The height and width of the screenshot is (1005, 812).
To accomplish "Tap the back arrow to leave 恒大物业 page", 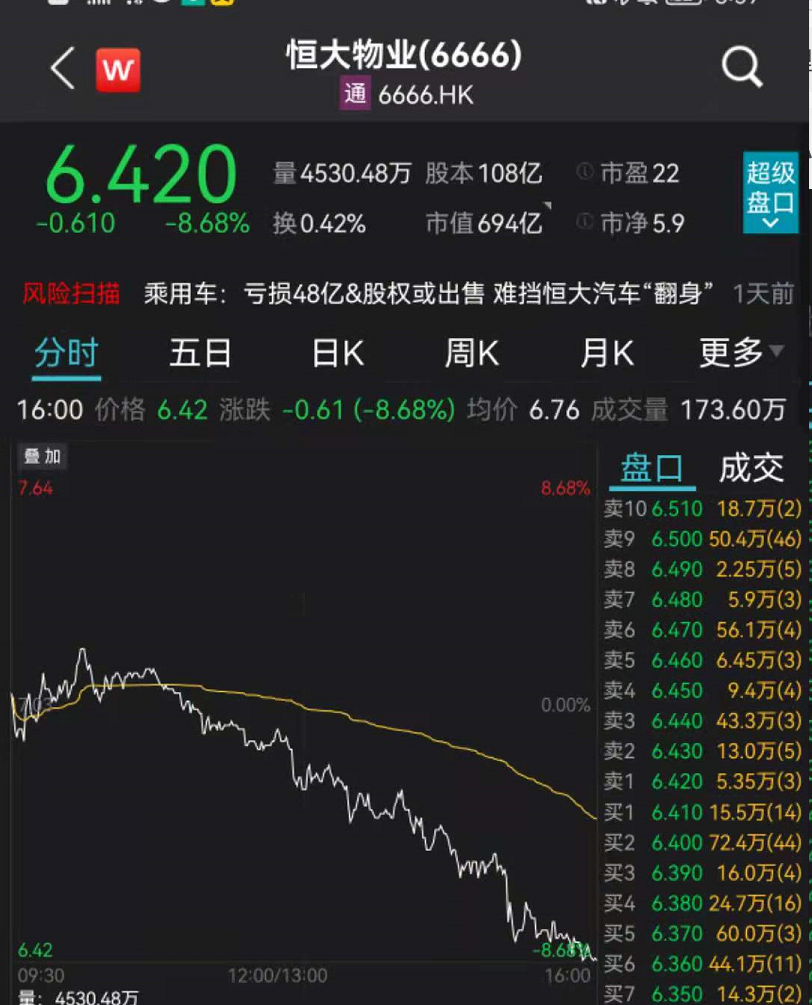I will click(59, 69).
